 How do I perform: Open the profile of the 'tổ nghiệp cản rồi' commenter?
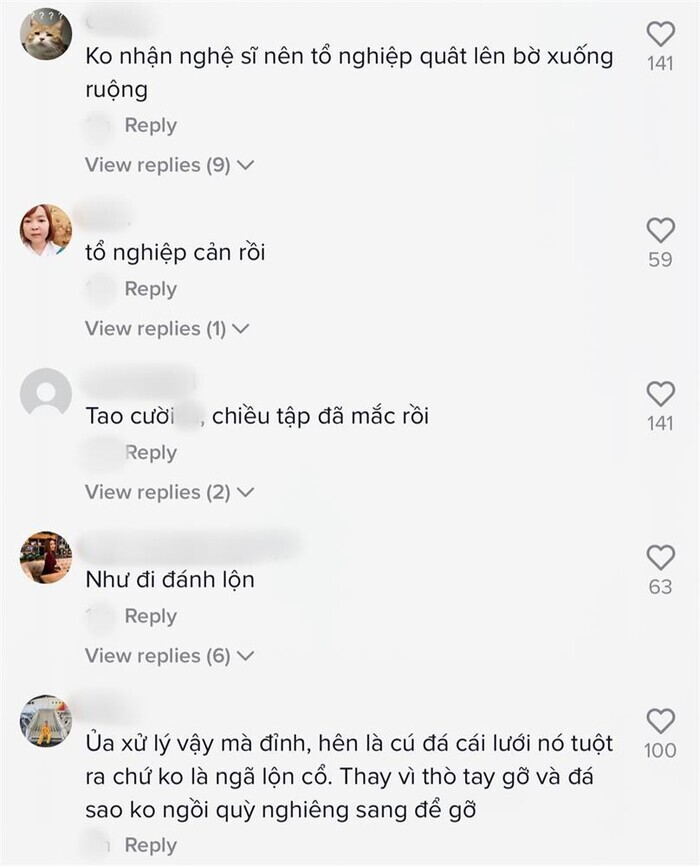coord(46,230)
